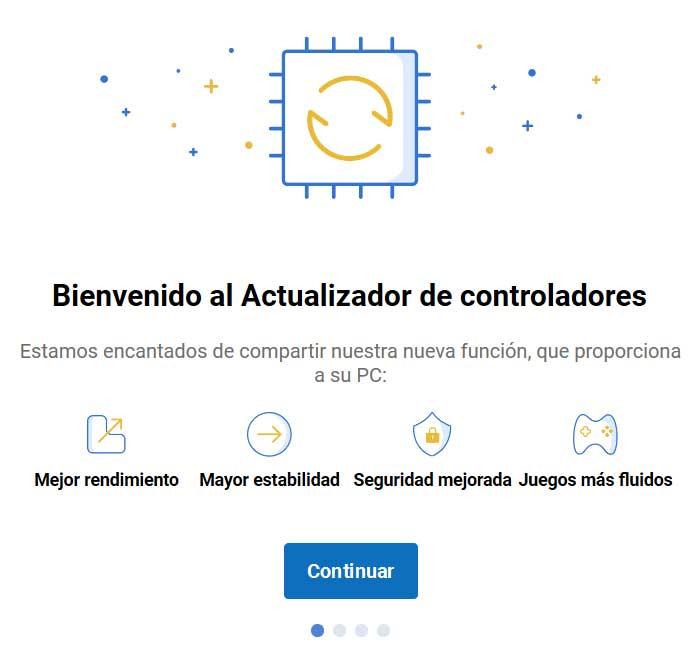Go to the last page indicator dot

[x=384, y=630]
